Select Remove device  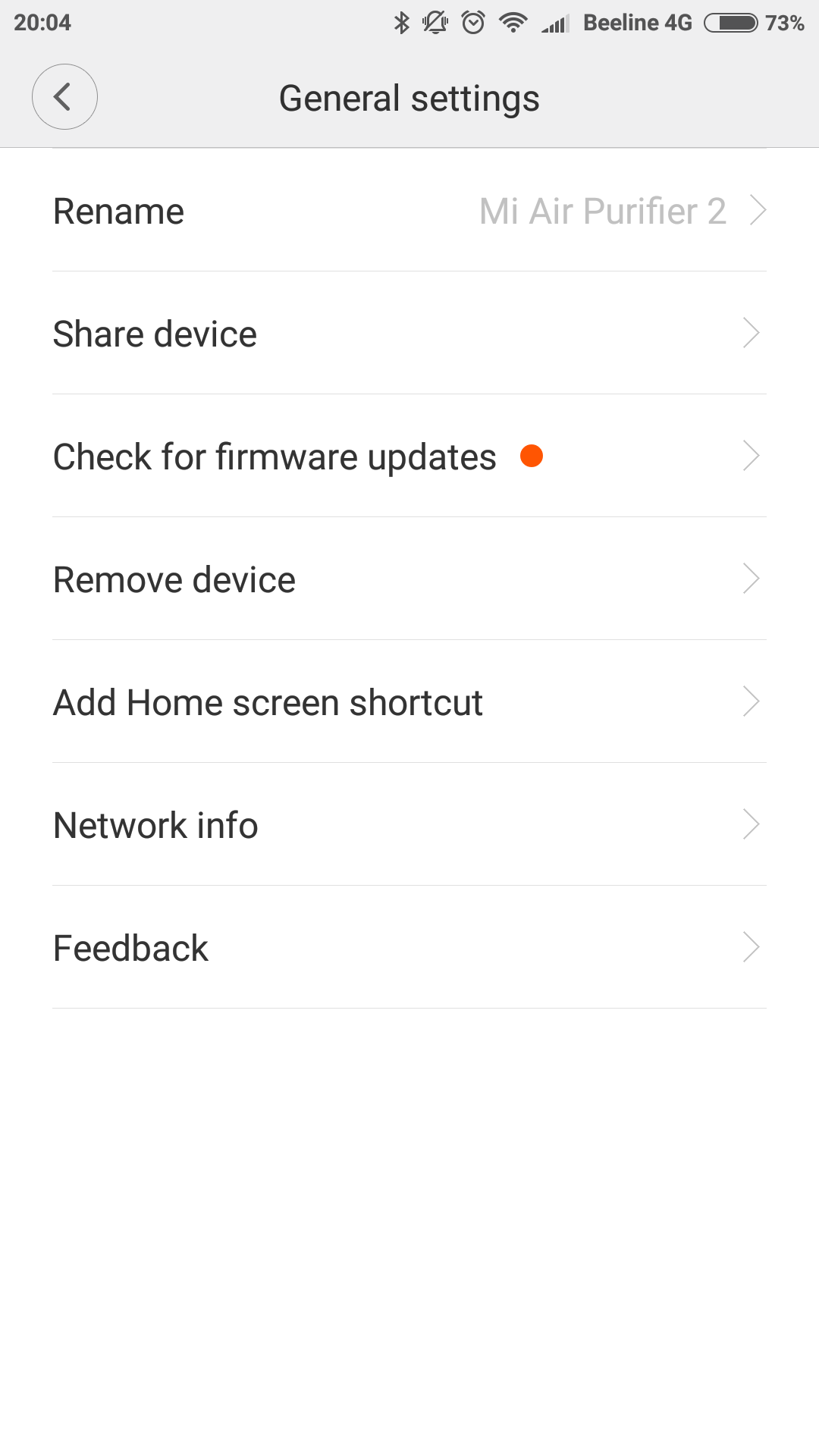[409, 579]
